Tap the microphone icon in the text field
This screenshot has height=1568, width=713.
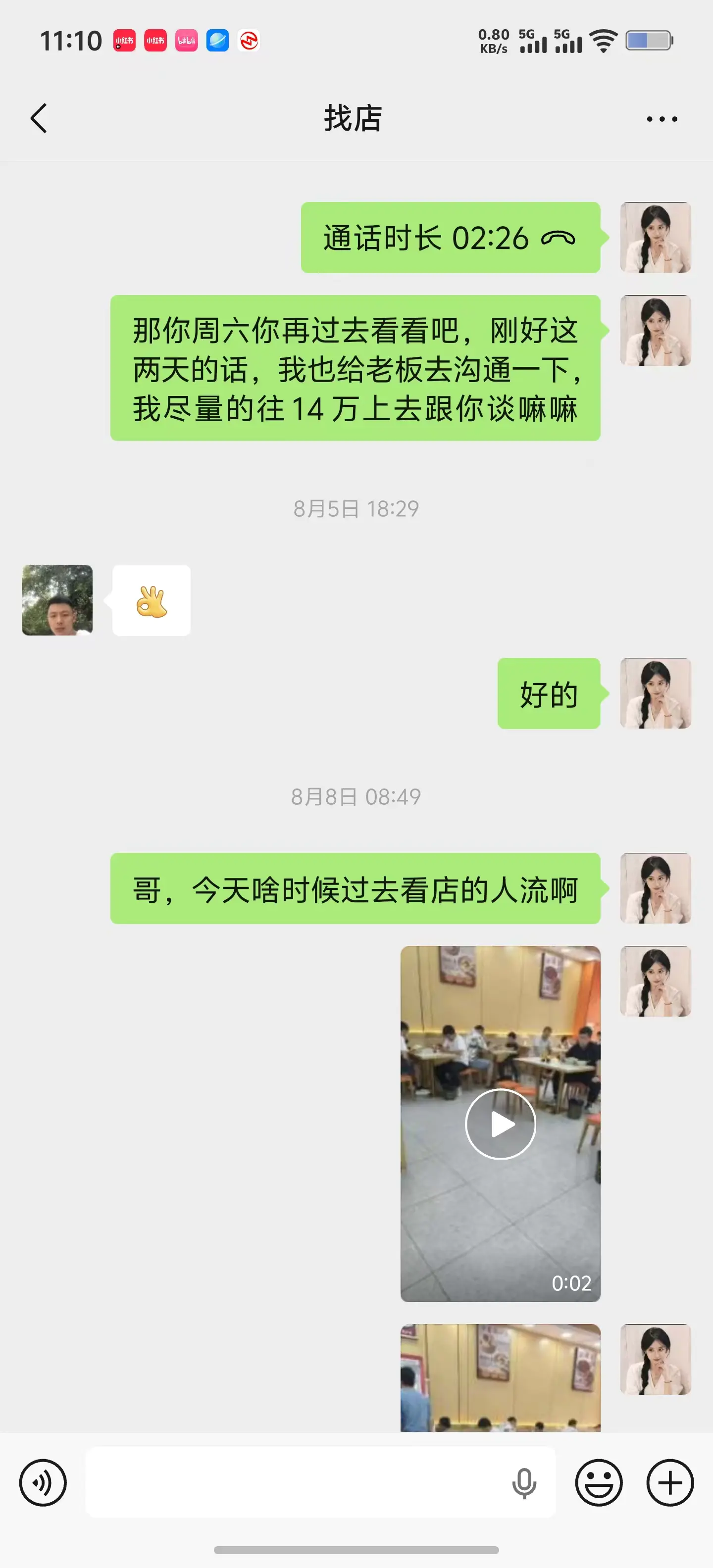pos(524,1483)
